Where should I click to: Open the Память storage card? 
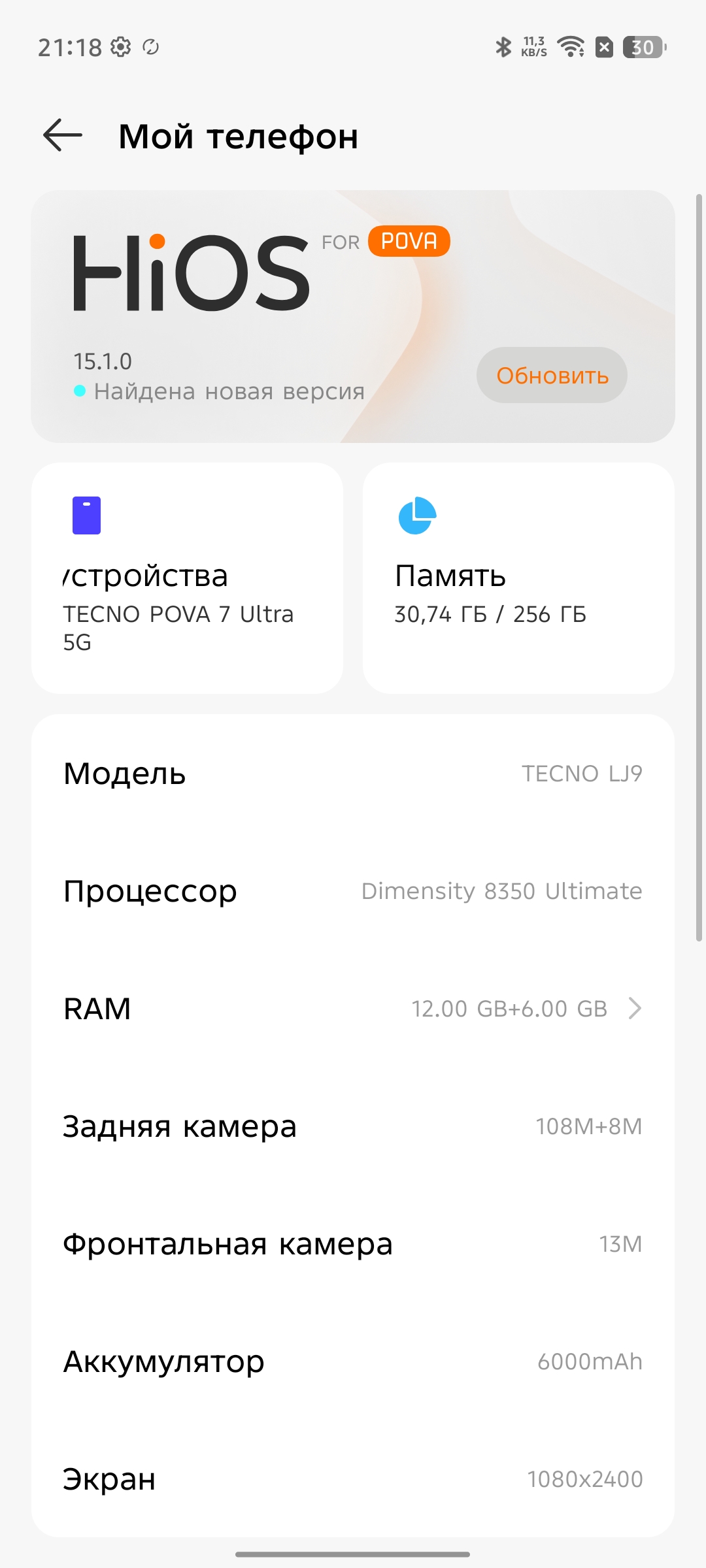click(x=518, y=578)
